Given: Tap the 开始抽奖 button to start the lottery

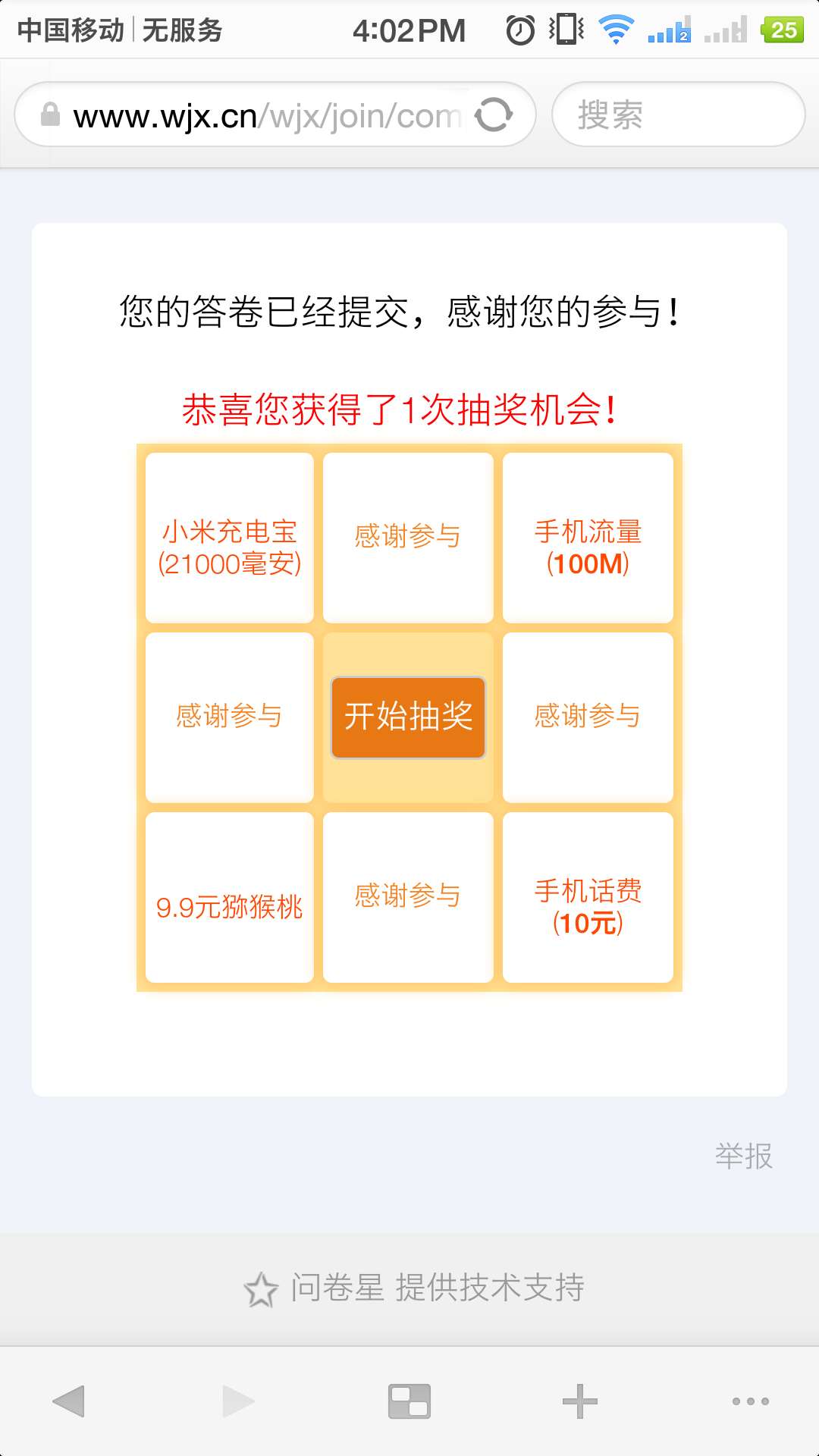Looking at the screenshot, I should pos(408,717).
